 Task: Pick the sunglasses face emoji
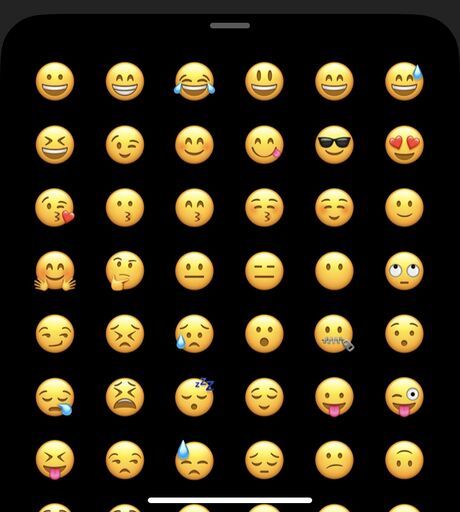(x=334, y=145)
